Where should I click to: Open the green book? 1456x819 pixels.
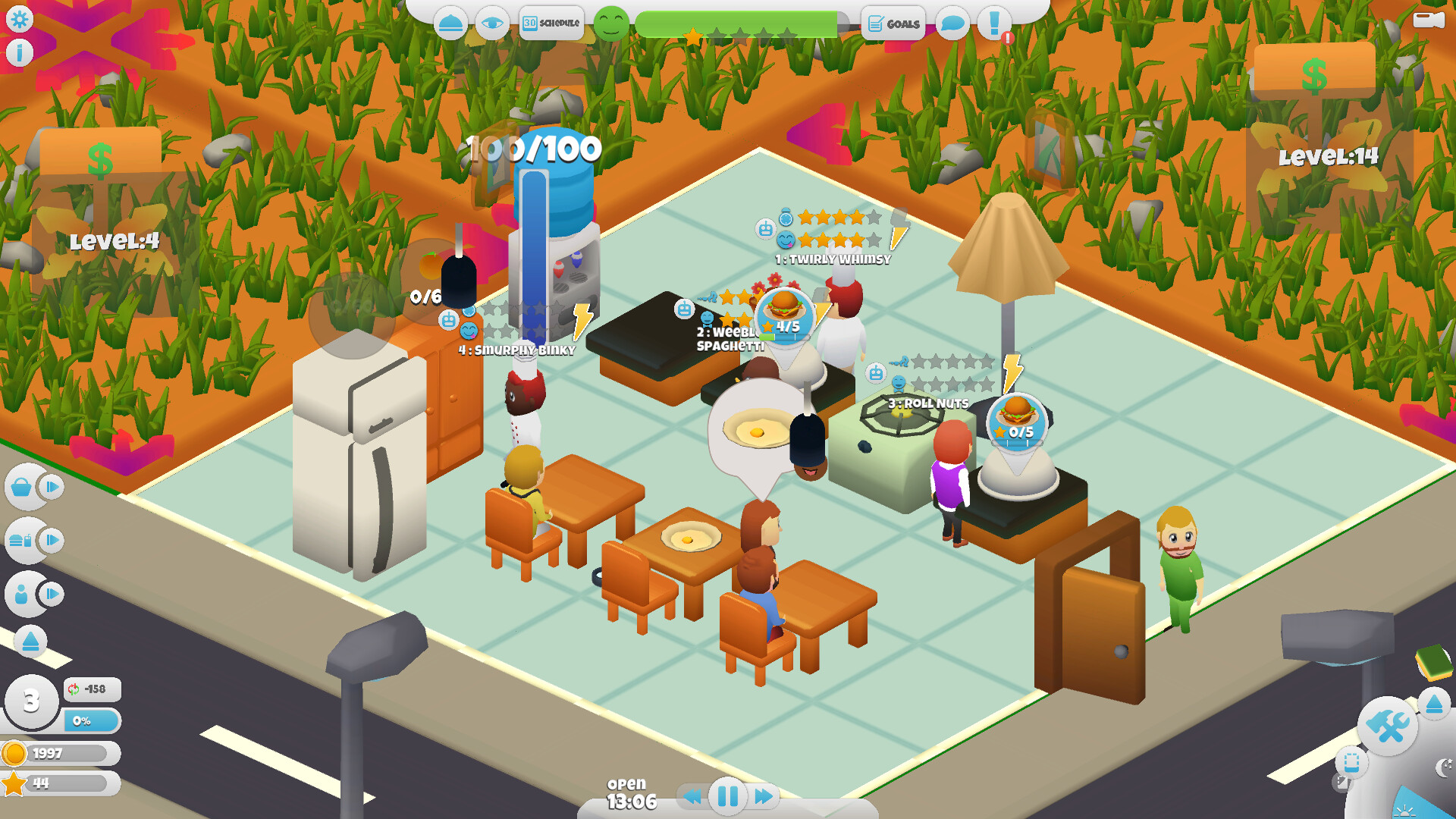coord(1432,661)
